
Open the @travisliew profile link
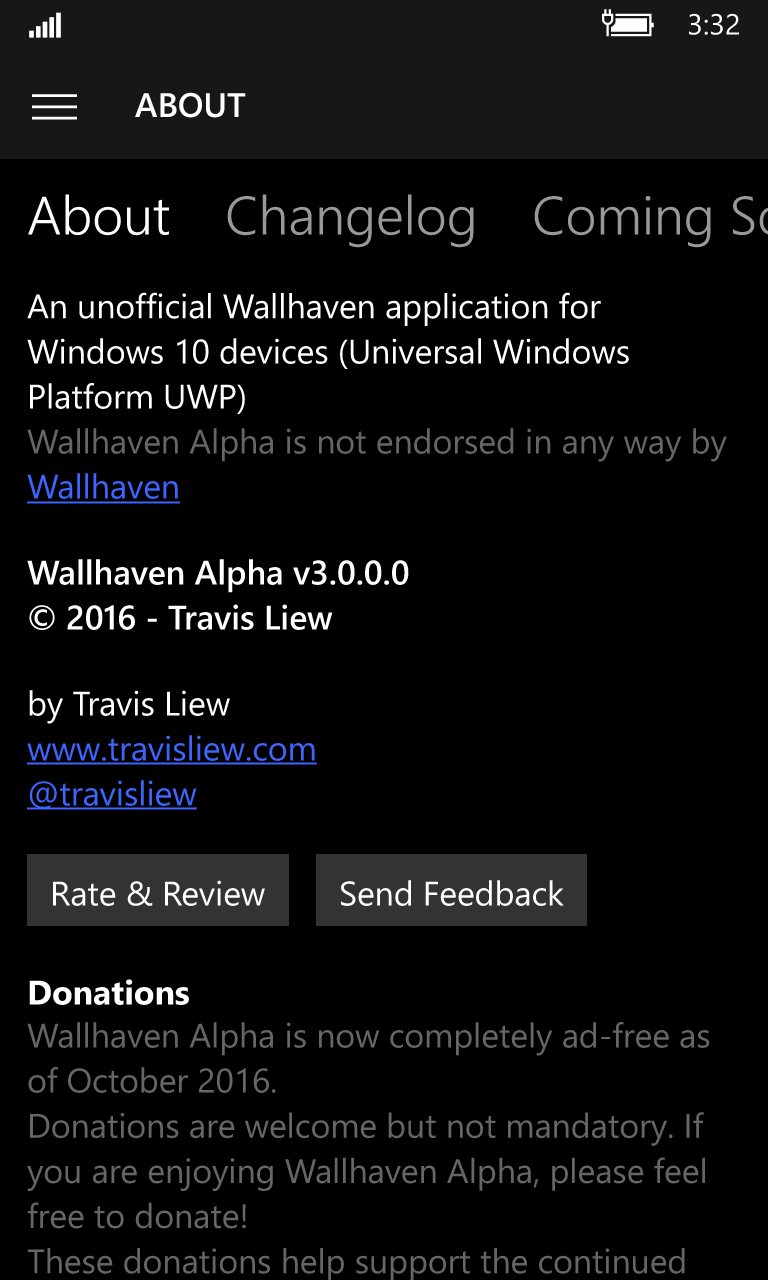[112, 795]
